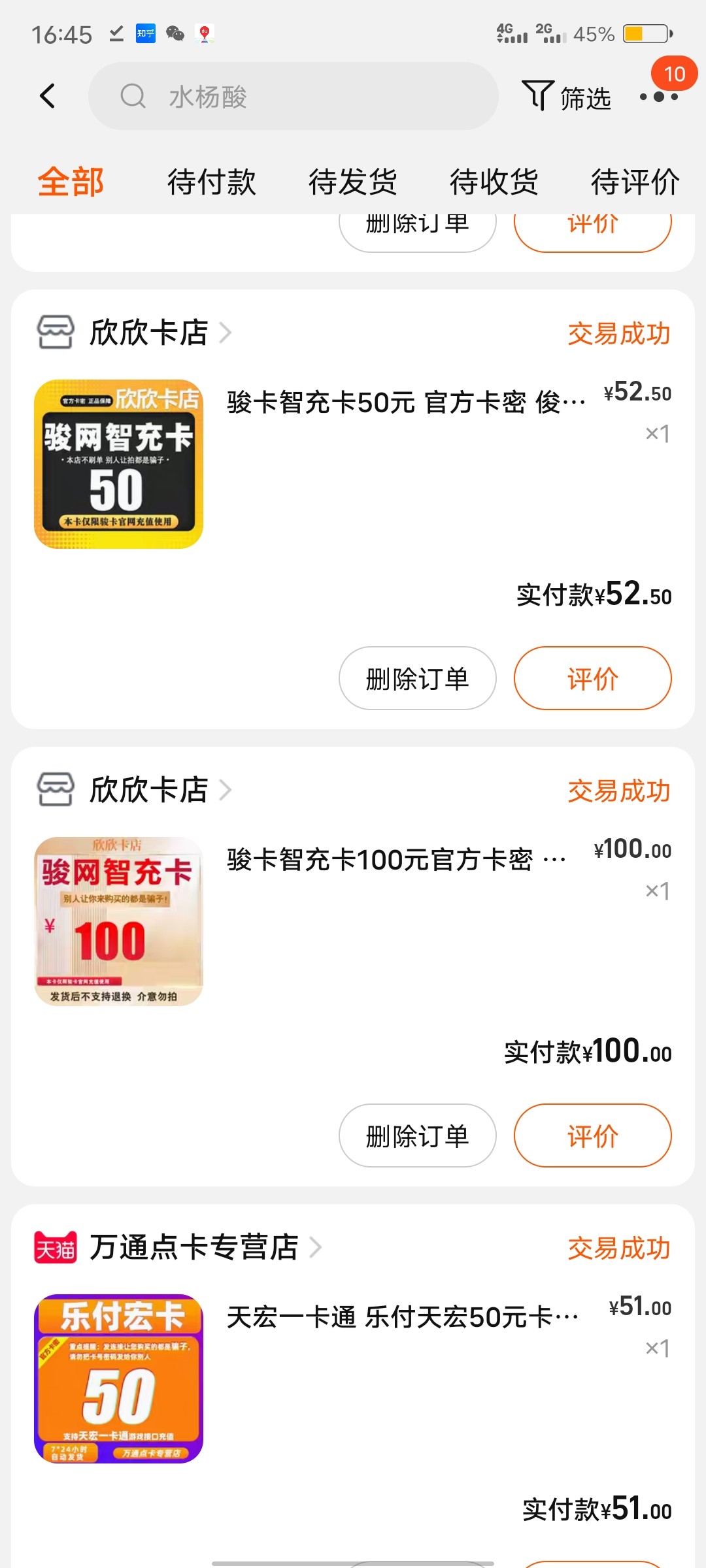This screenshot has height=1568, width=706.
Task: View the 待评价 tab
Action: tap(634, 182)
